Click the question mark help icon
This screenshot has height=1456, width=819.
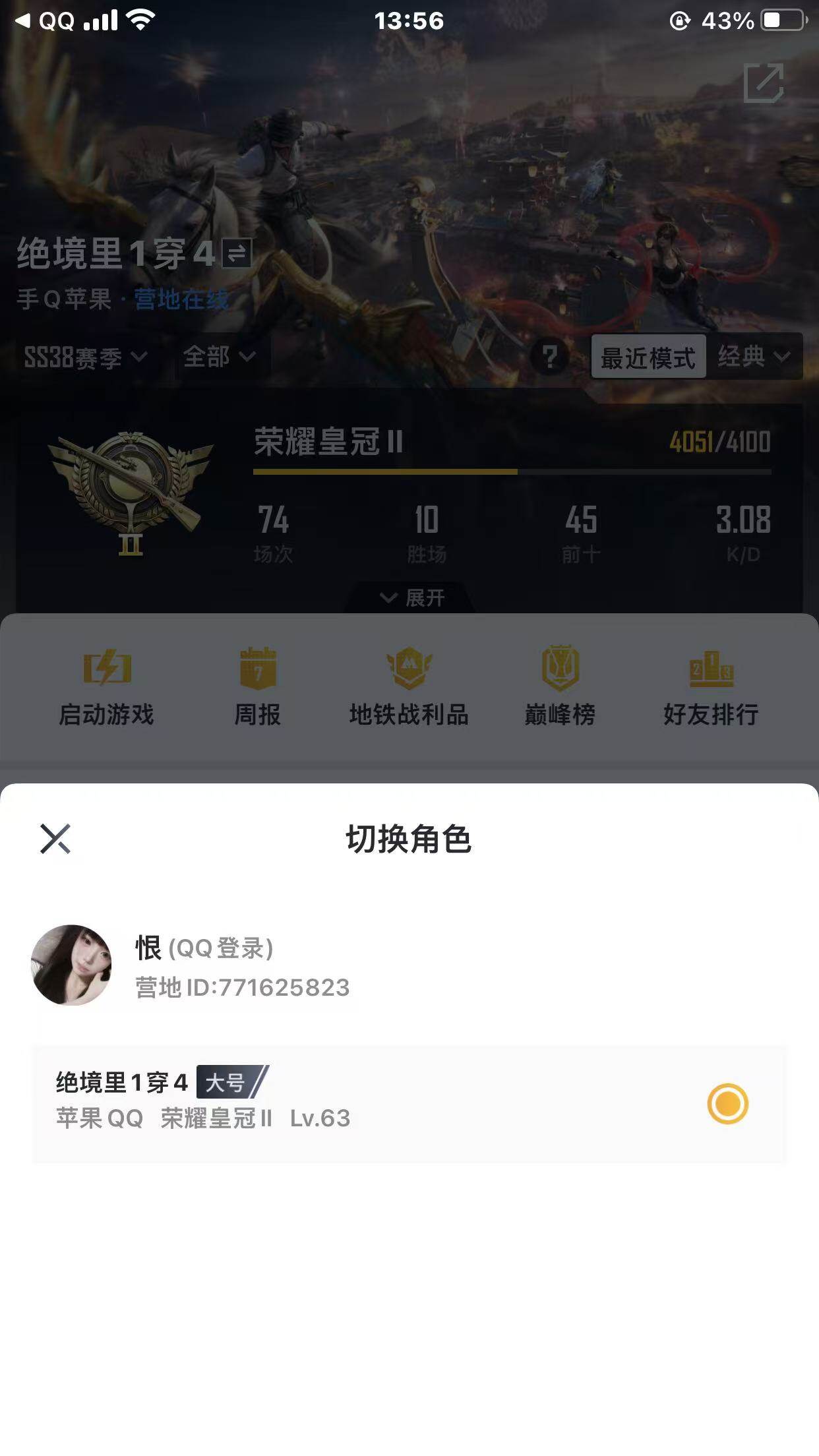pos(551,357)
